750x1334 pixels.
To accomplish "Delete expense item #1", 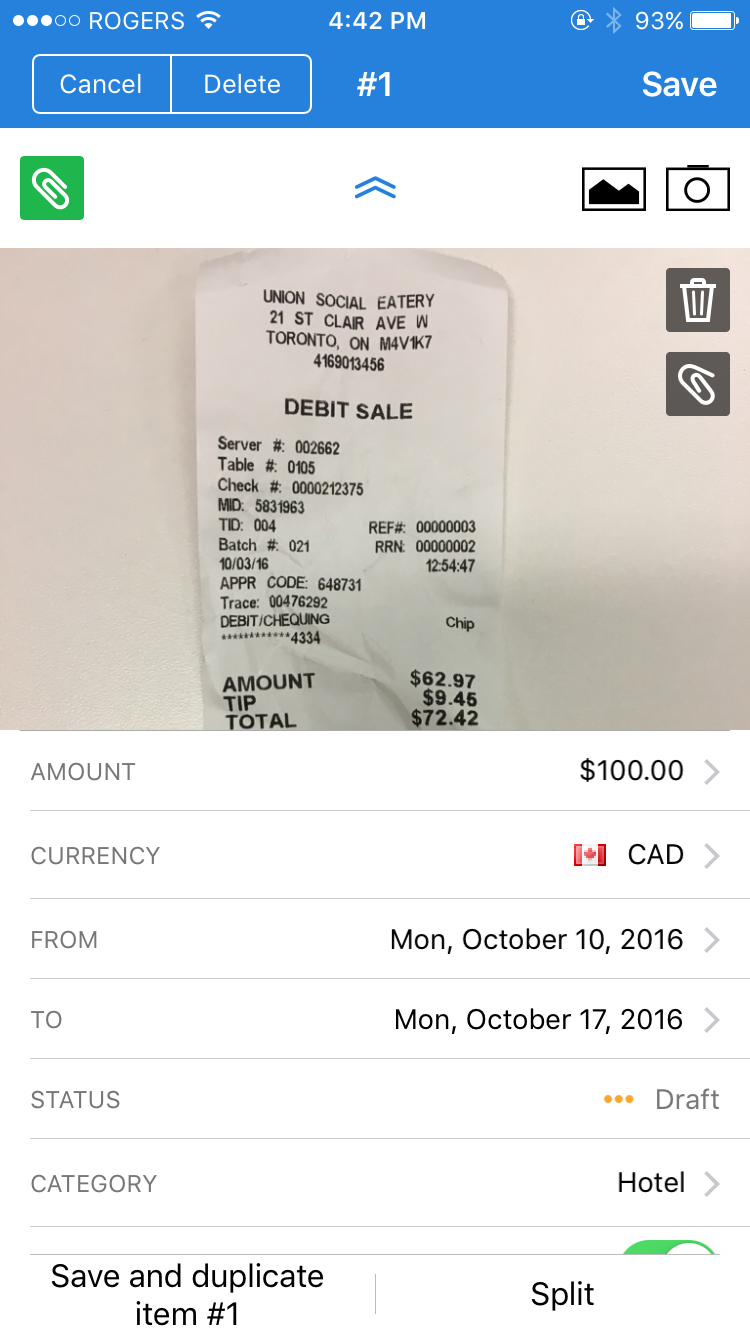I will click(242, 84).
